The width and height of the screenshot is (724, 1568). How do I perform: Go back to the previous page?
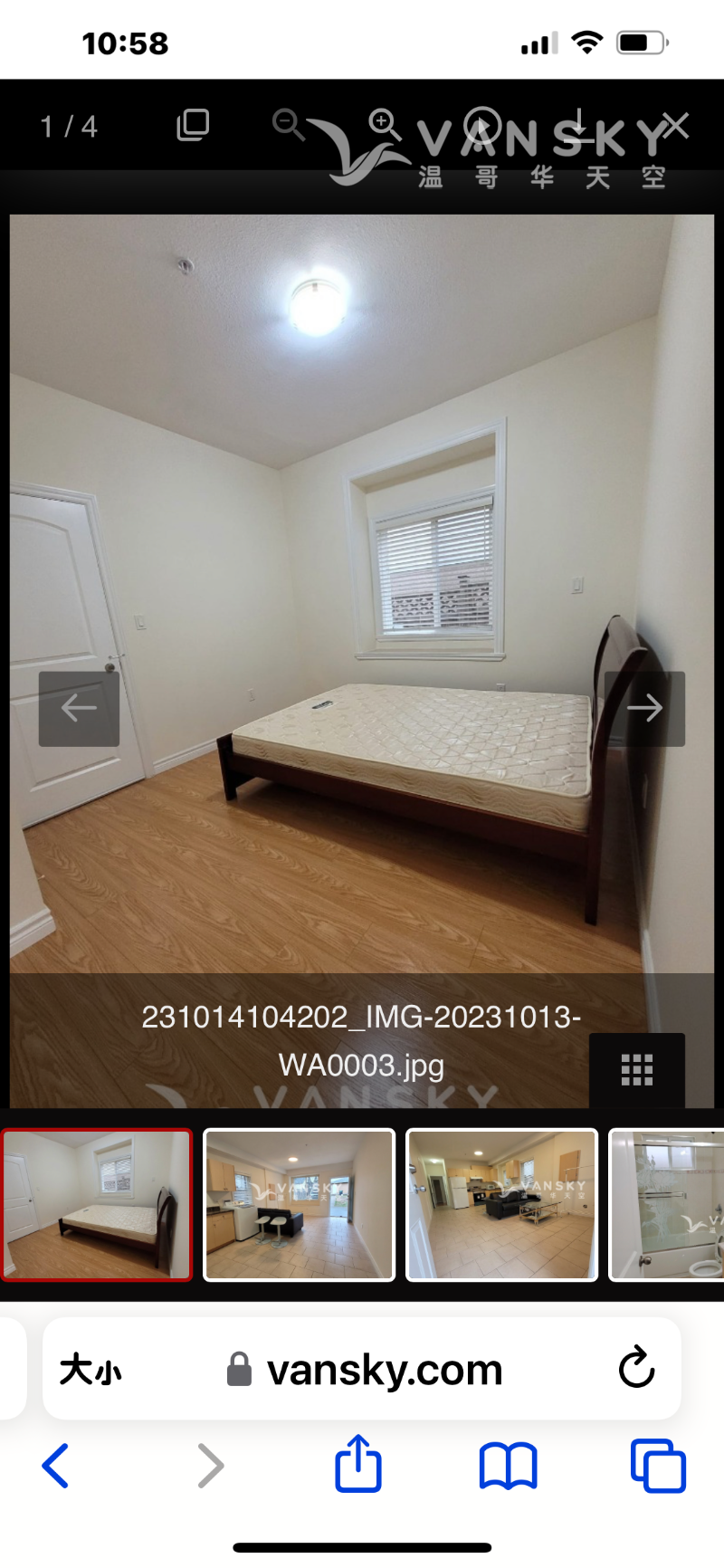coord(55,1466)
